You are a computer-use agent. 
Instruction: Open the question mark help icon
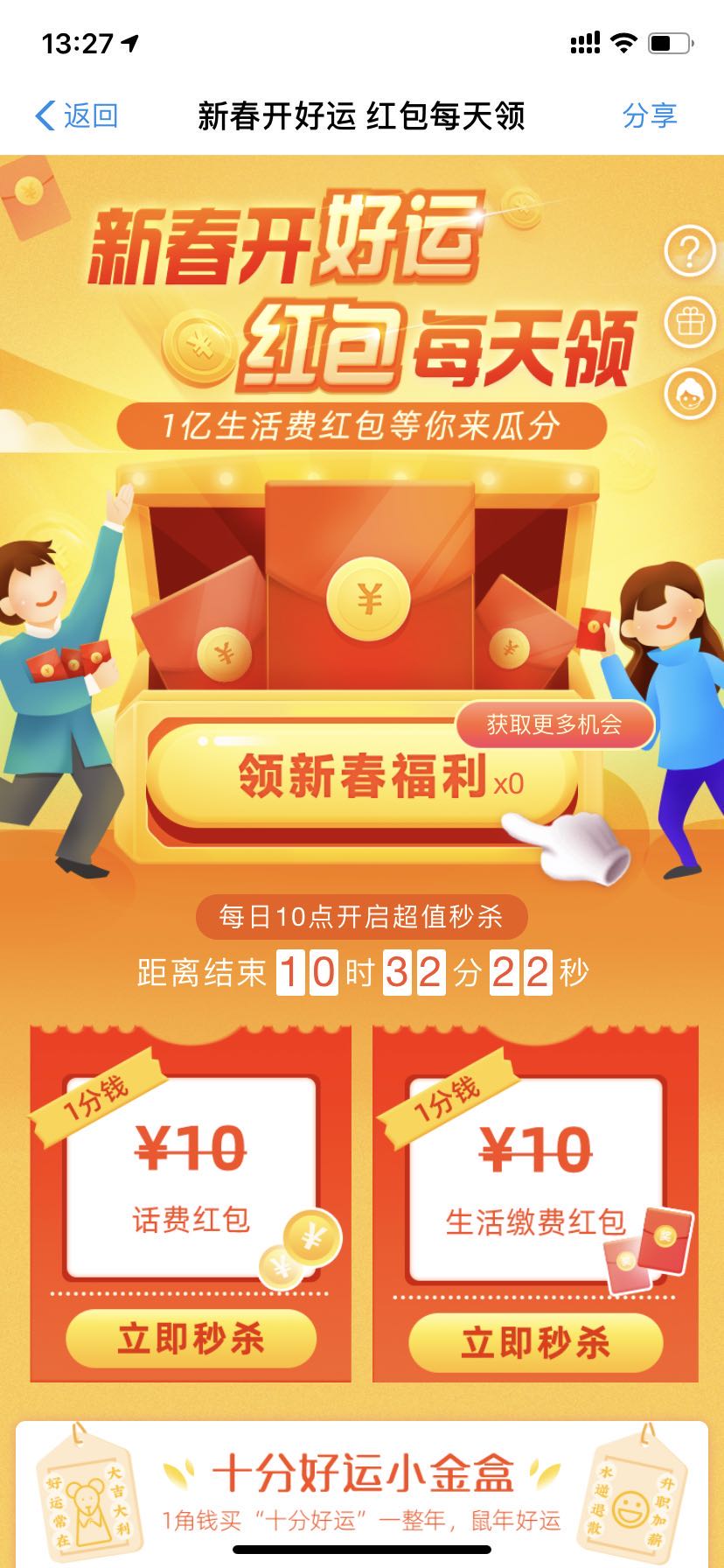click(x=690, y=252)
